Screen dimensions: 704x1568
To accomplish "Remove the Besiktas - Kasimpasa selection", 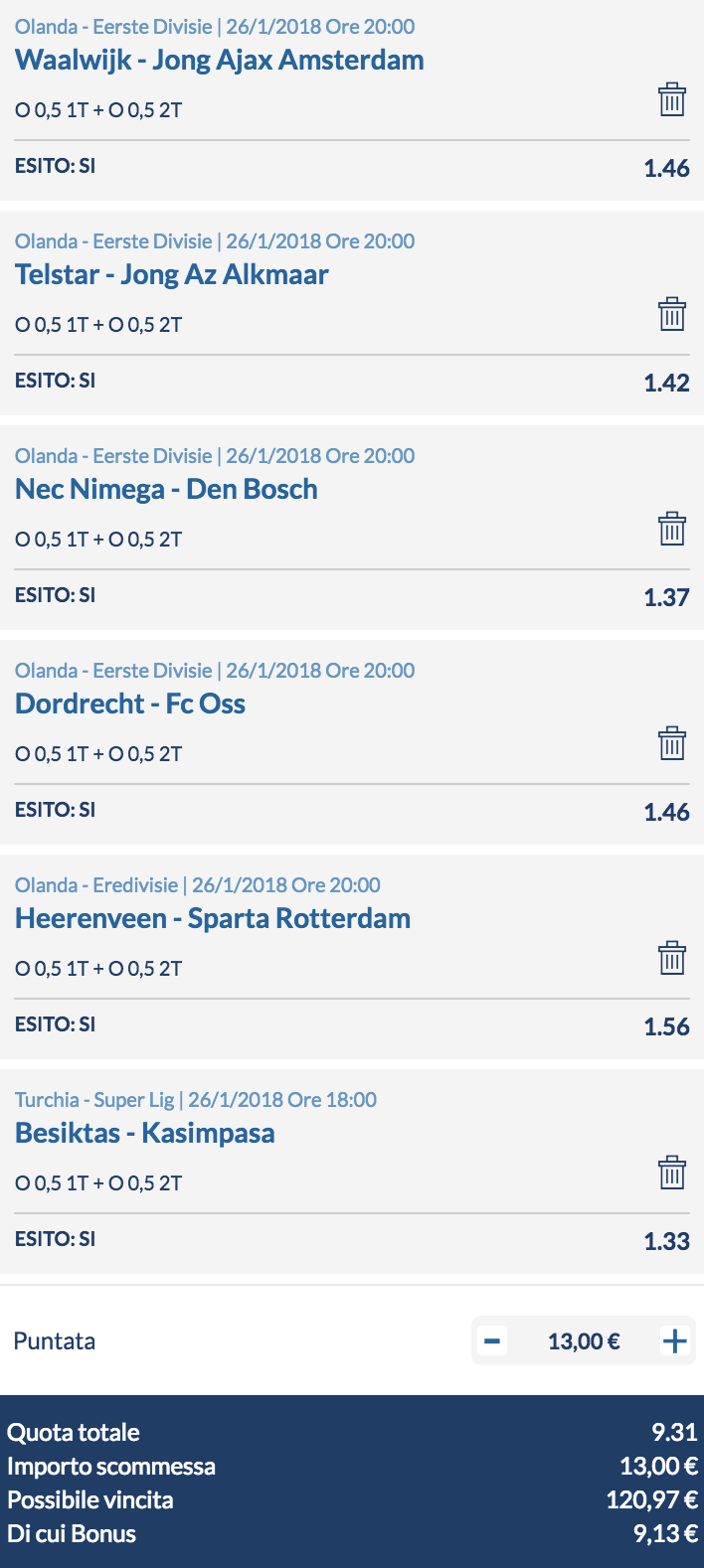I will pos(672,1173).
